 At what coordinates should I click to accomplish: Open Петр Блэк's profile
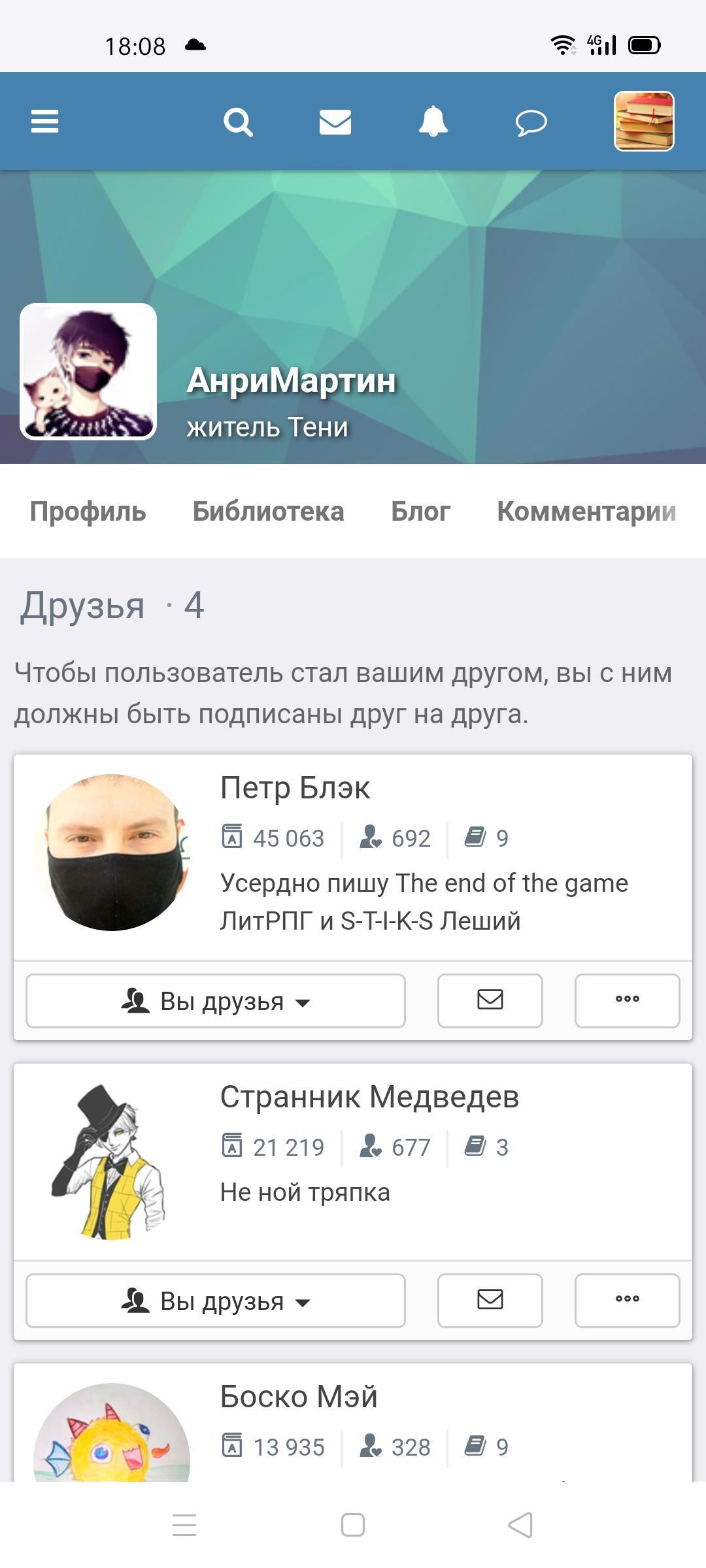pos(295,788)
